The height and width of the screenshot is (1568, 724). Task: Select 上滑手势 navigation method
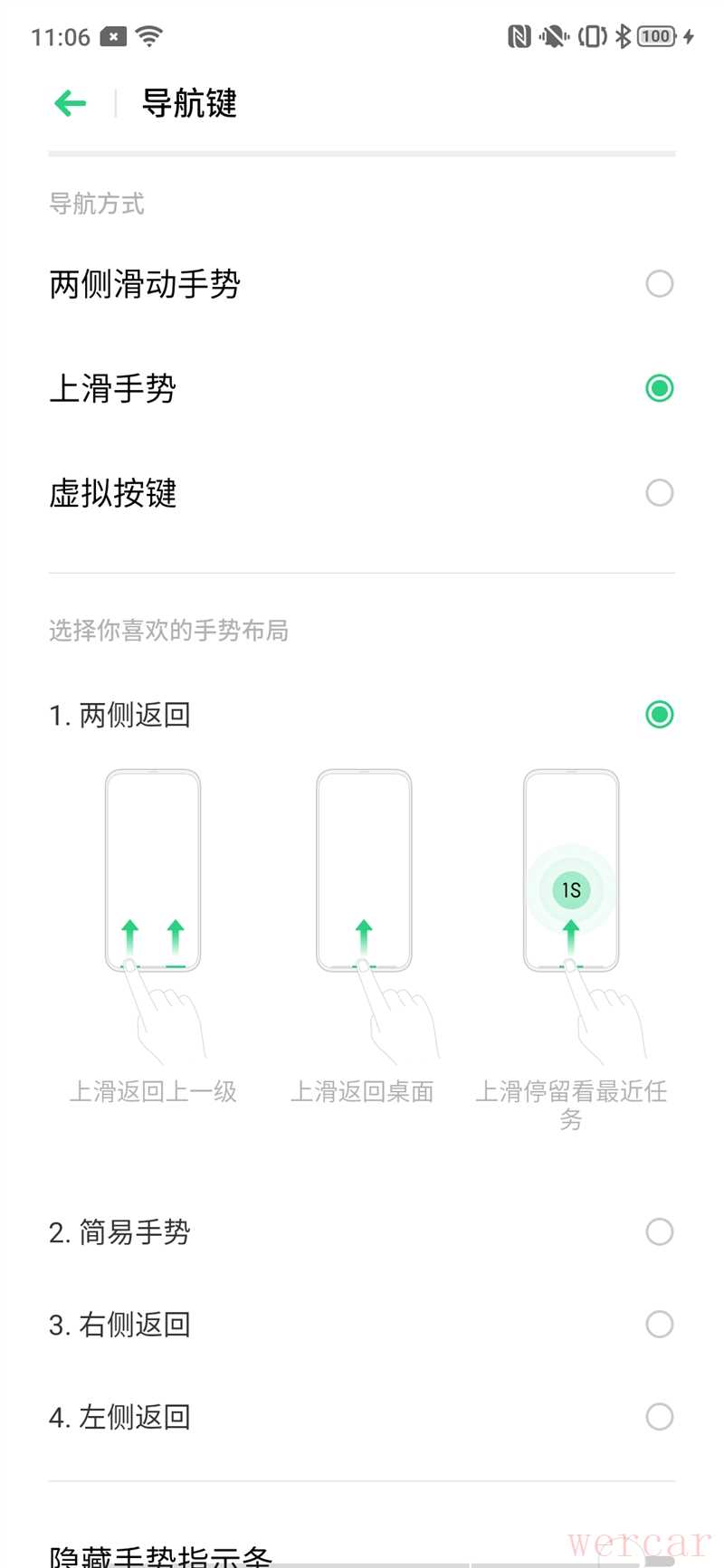pyautogui.click(x=659, y=388)
